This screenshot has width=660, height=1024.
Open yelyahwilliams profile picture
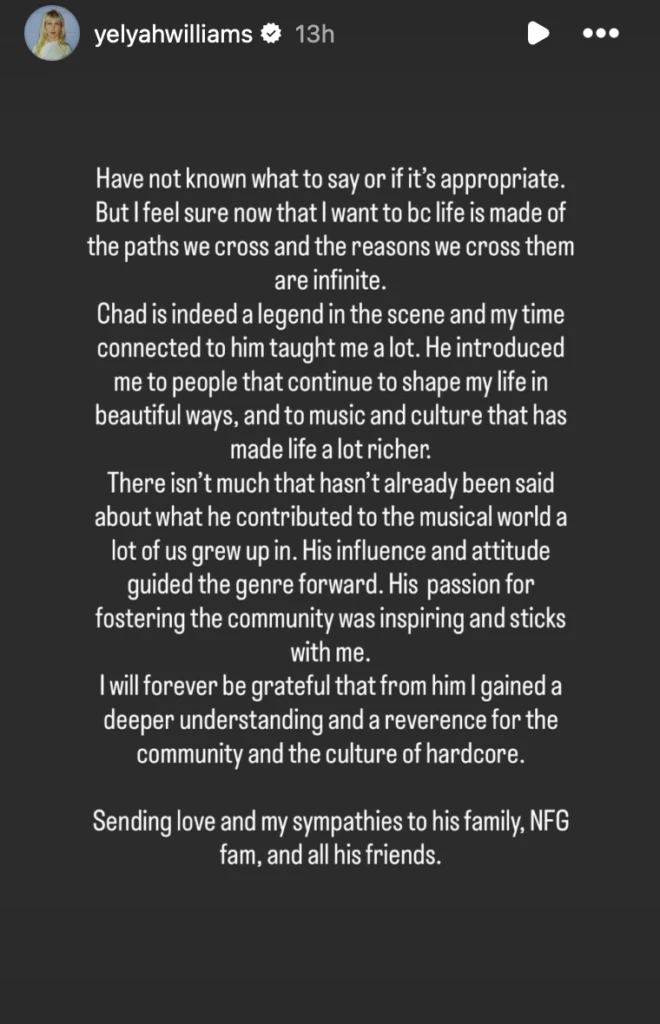(52, 33)
